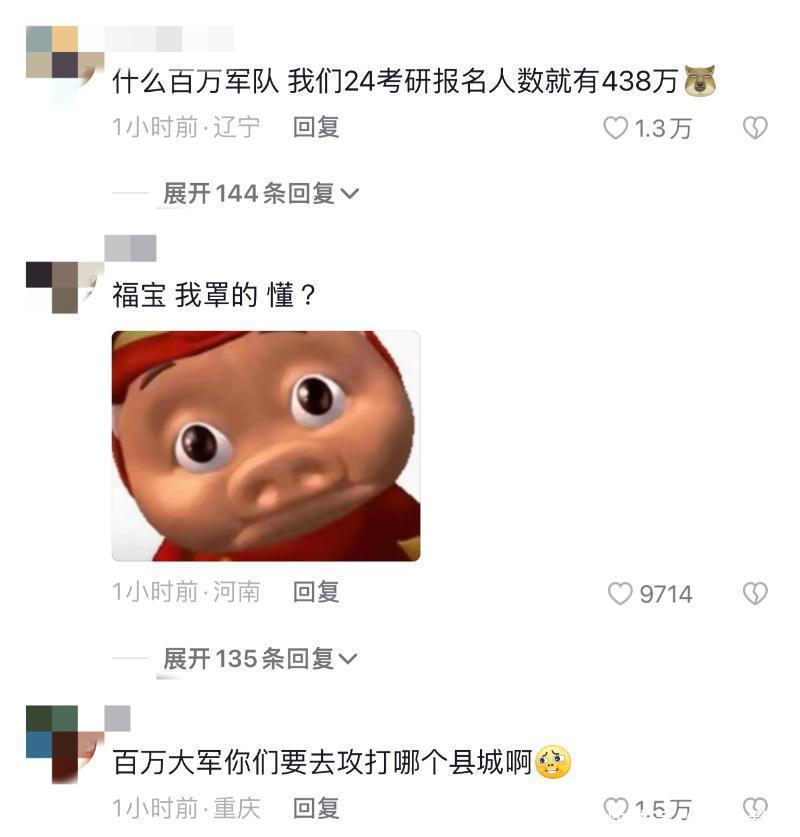Expand 135 replies

260,658
